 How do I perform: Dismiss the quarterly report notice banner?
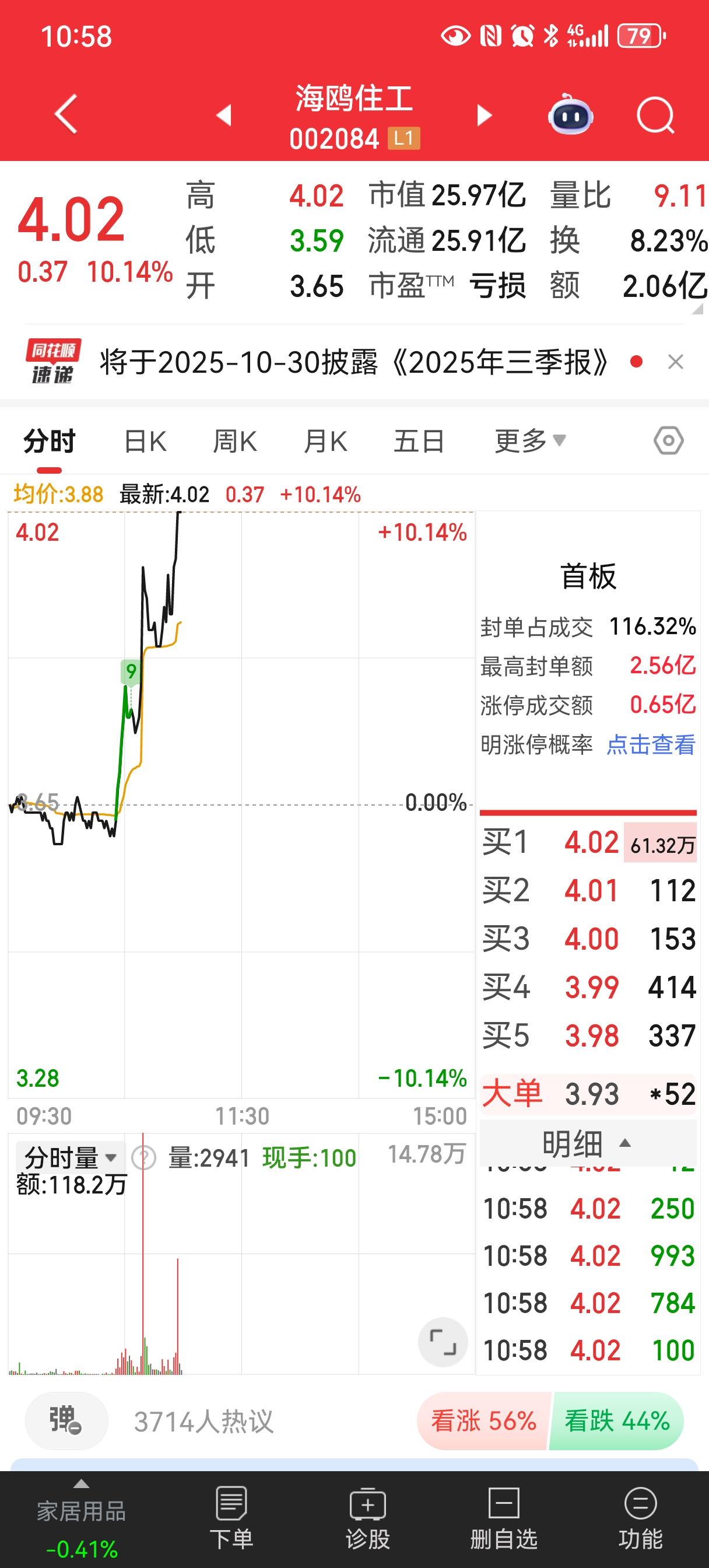[x=676, y=362]
